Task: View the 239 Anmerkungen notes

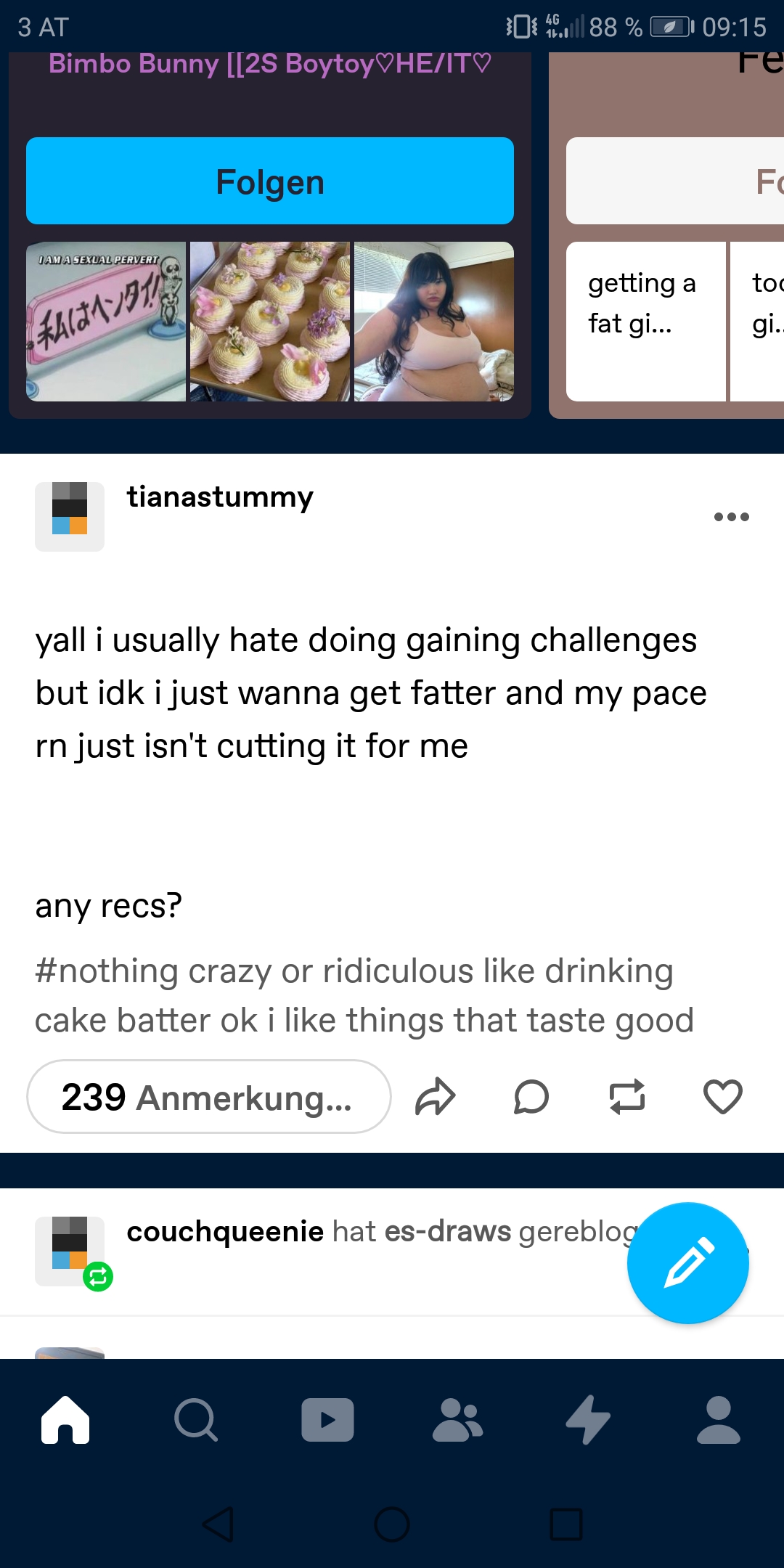Action: (208, 1096)
